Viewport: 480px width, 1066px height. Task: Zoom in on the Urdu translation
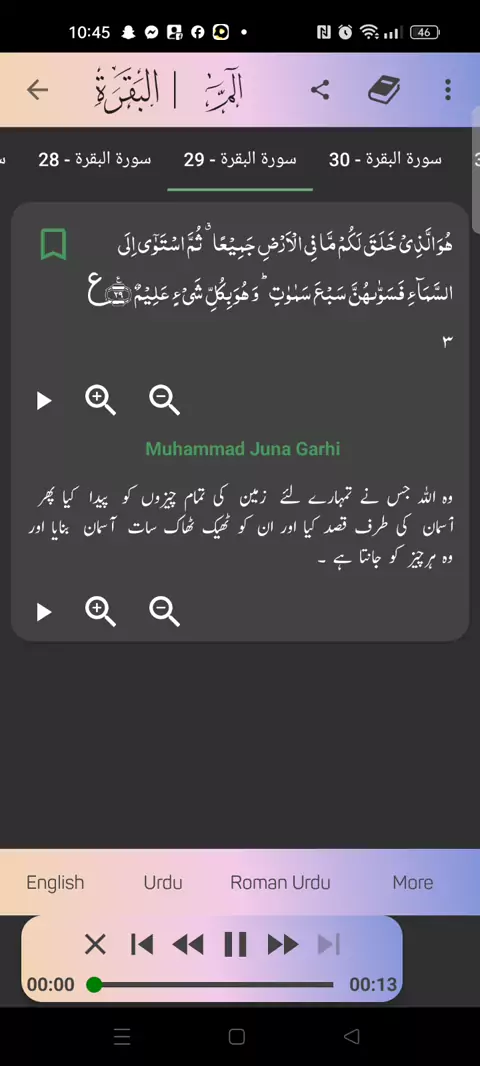pyautogui.click(x=101, y=612)
